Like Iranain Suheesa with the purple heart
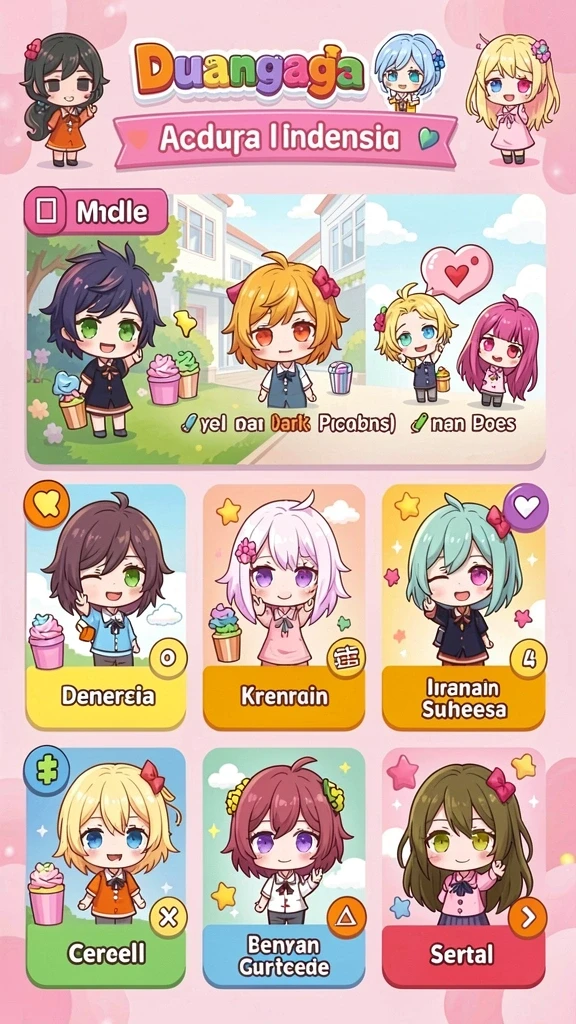 tap(526, 506)
